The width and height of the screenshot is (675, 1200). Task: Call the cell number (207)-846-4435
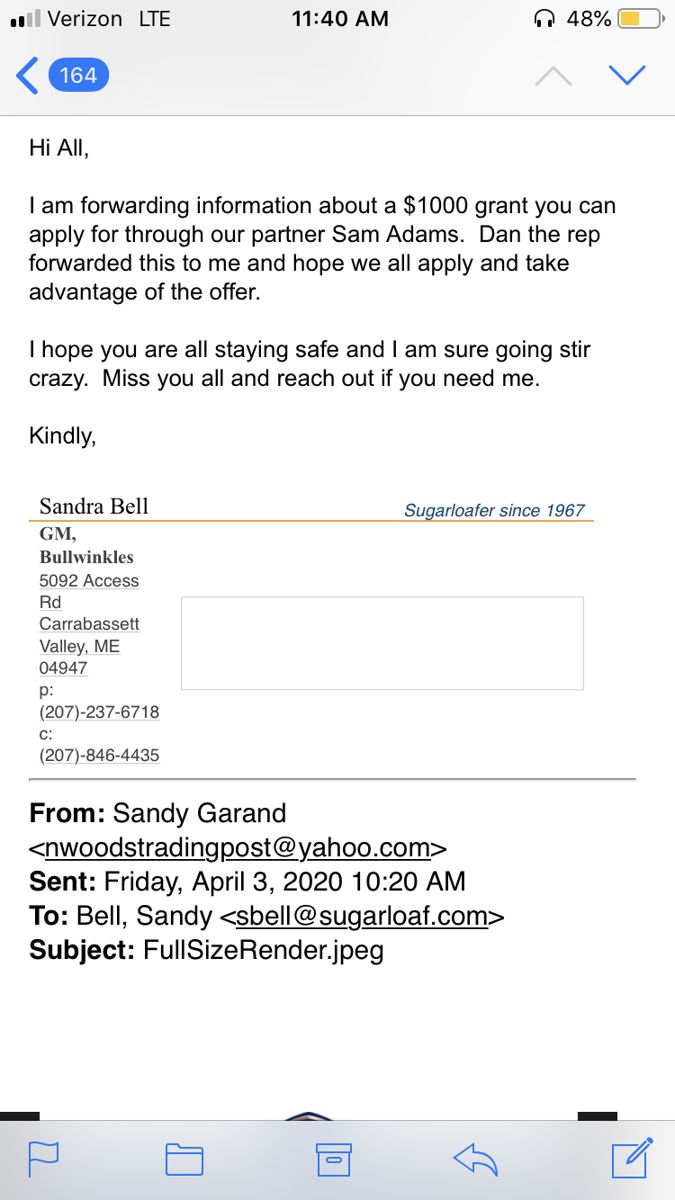coord(99,755)
